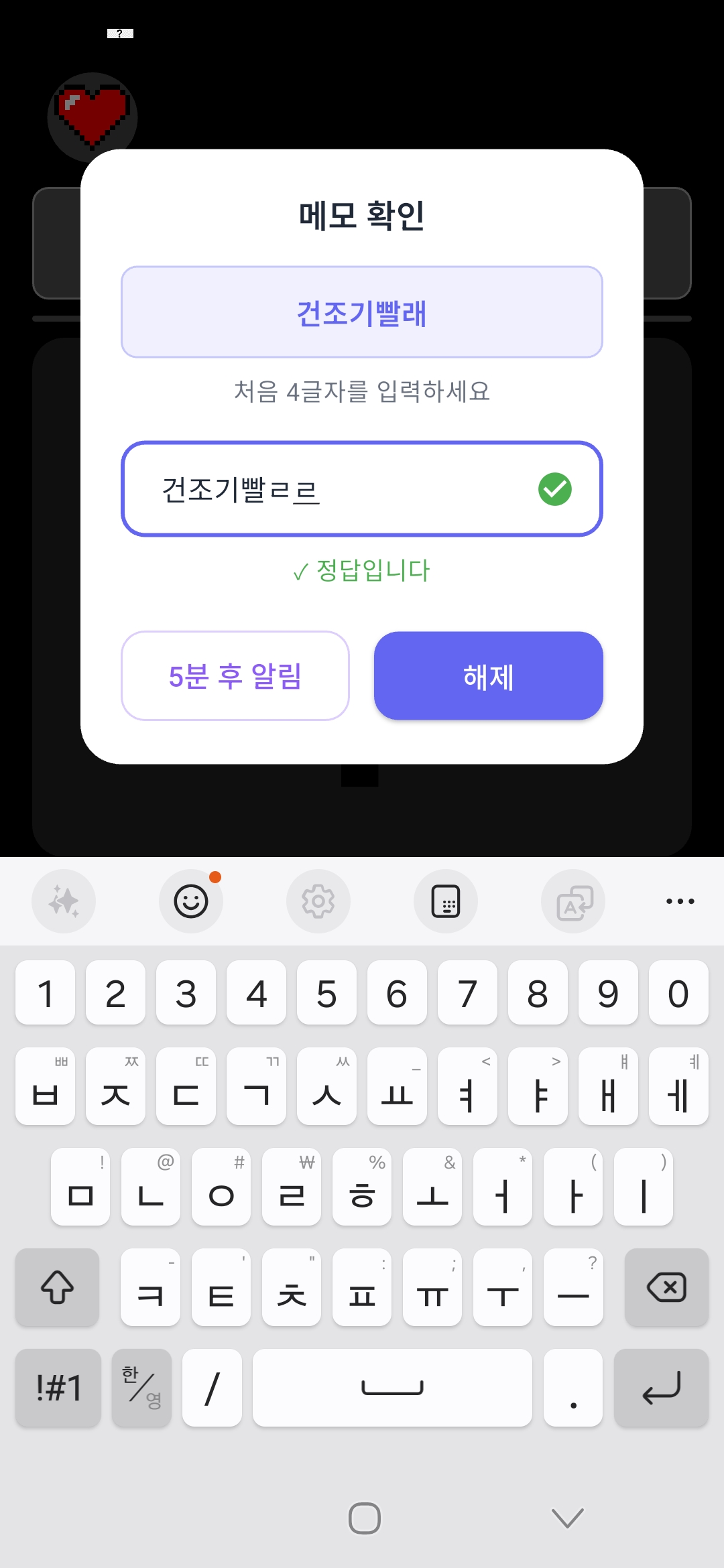Select the 건조기빨래 memo label

[x=362, y=312]
